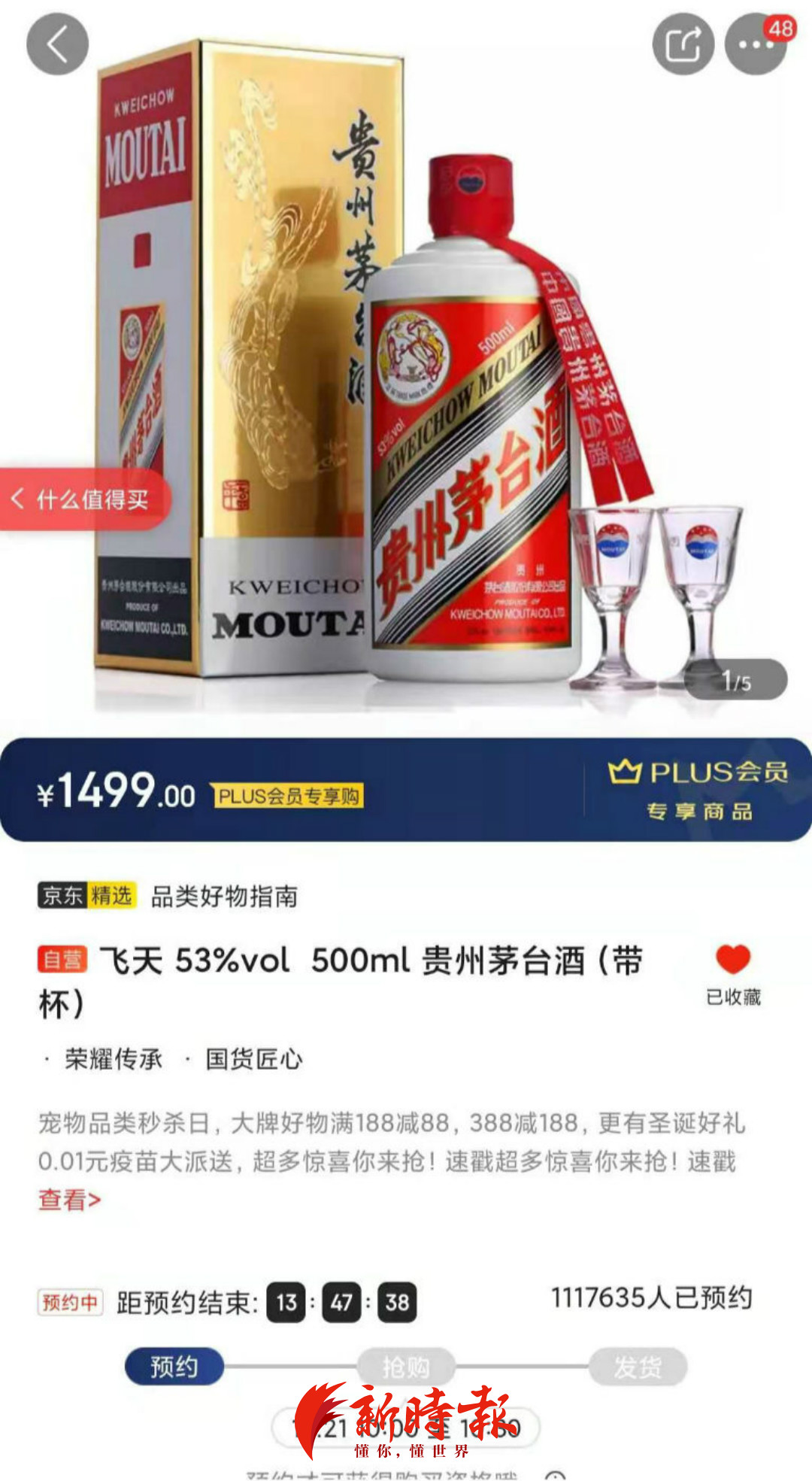Open 京东精选 品类好物指南
812x1481 pixels.
click(168, 896)
